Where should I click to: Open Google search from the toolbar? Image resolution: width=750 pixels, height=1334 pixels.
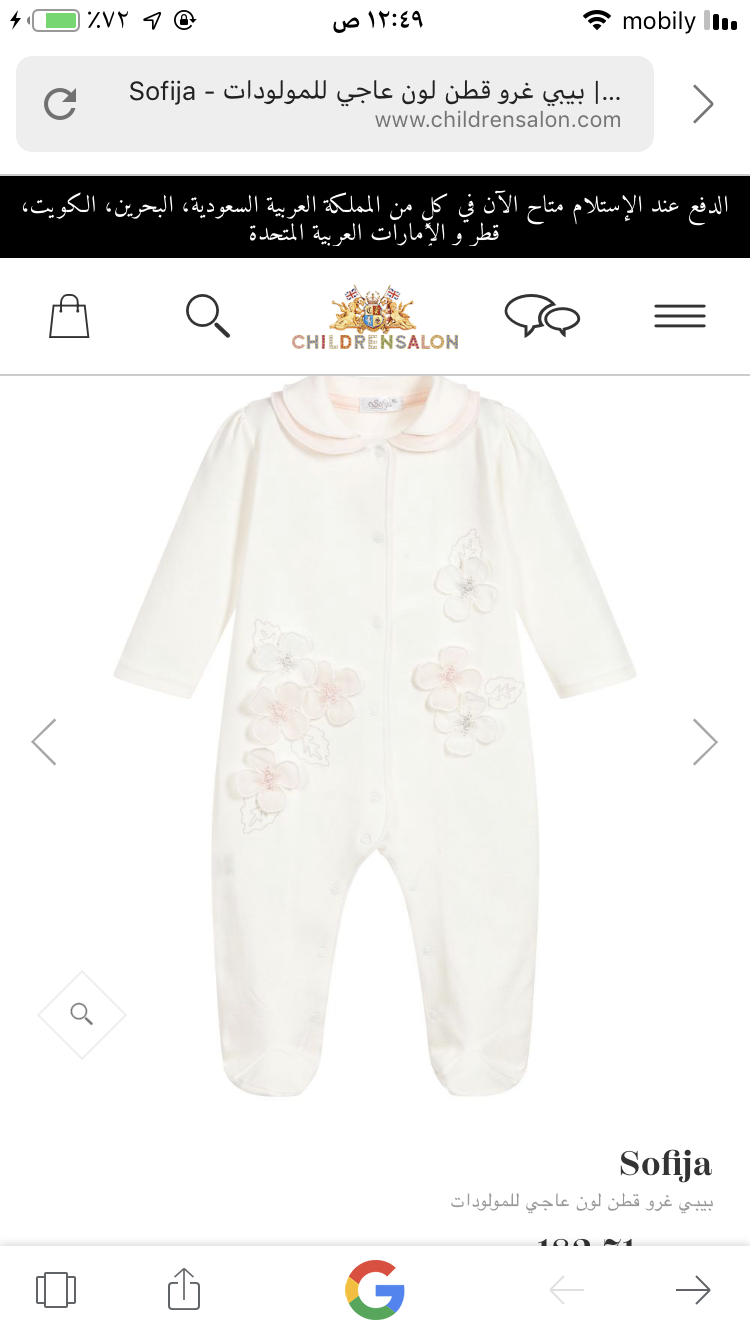point(375,1289)
